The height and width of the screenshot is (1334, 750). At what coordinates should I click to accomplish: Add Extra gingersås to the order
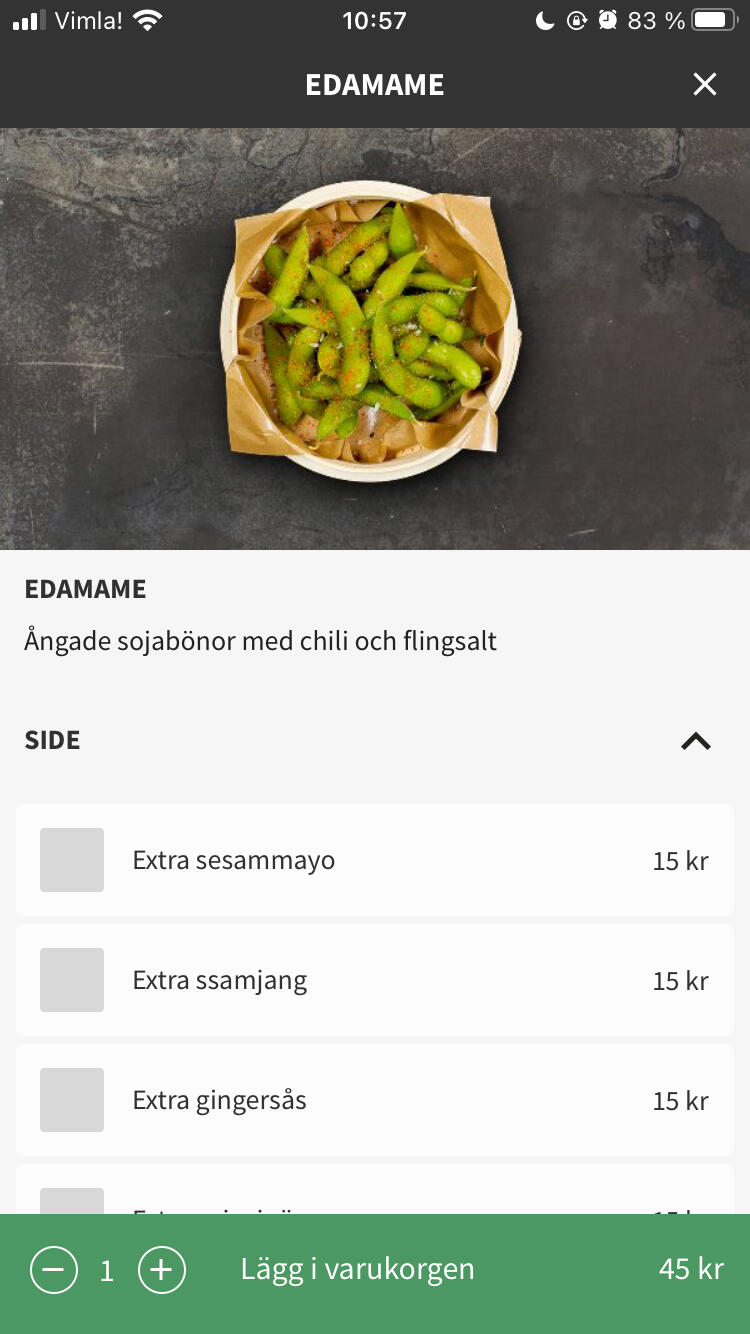coord(72,1100)
